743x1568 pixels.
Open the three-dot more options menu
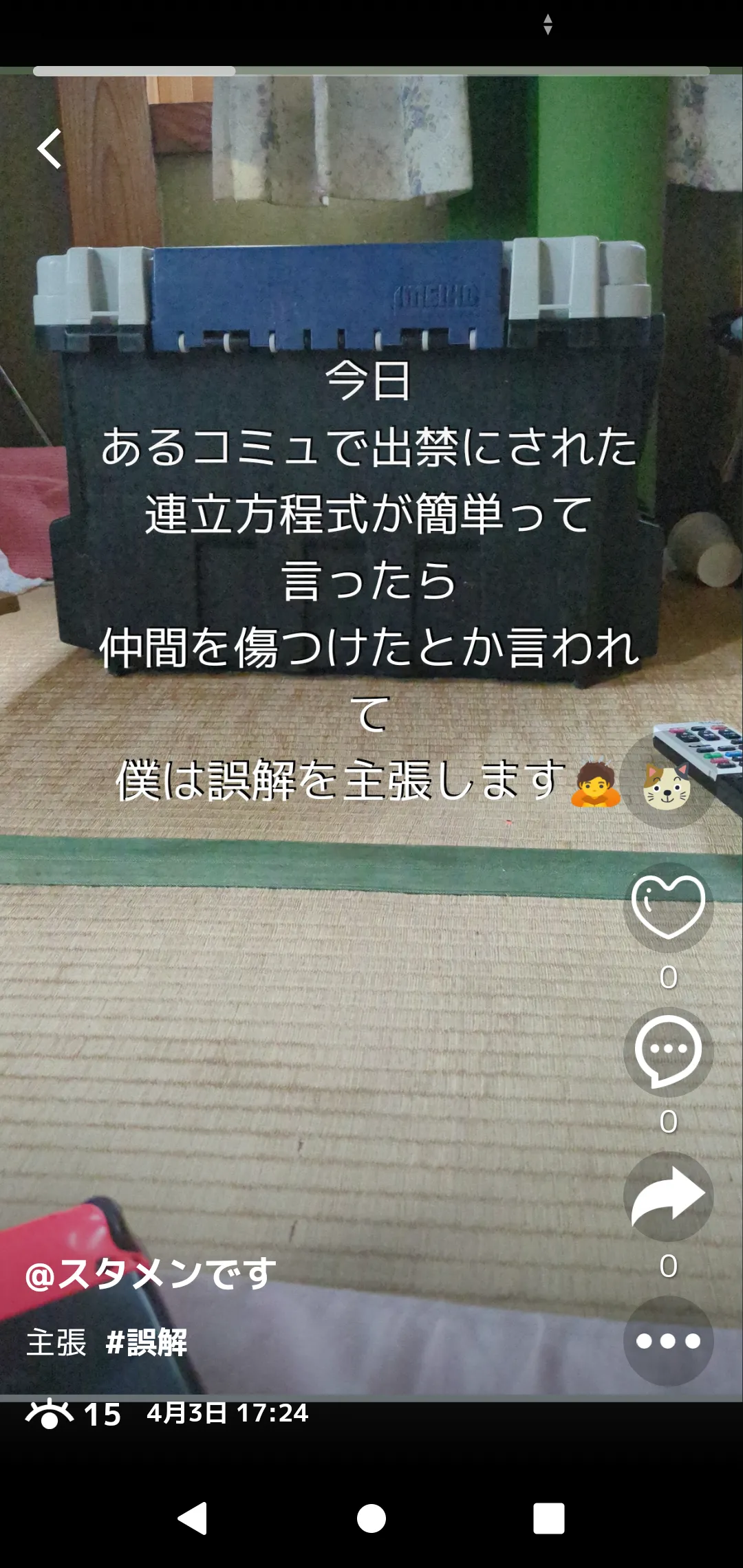pyautogui.click(x=669, y=1340)
